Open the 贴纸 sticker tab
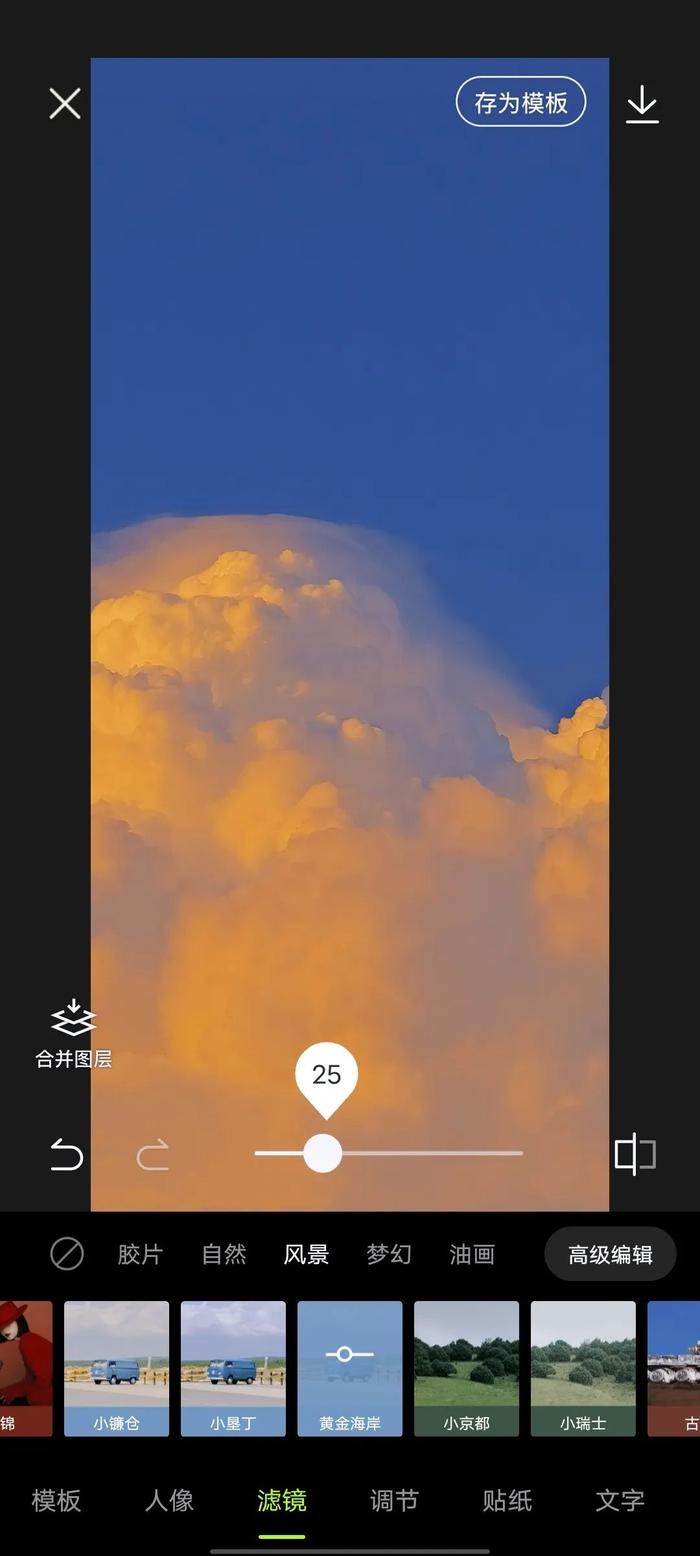 click(x=507, y=1500)
